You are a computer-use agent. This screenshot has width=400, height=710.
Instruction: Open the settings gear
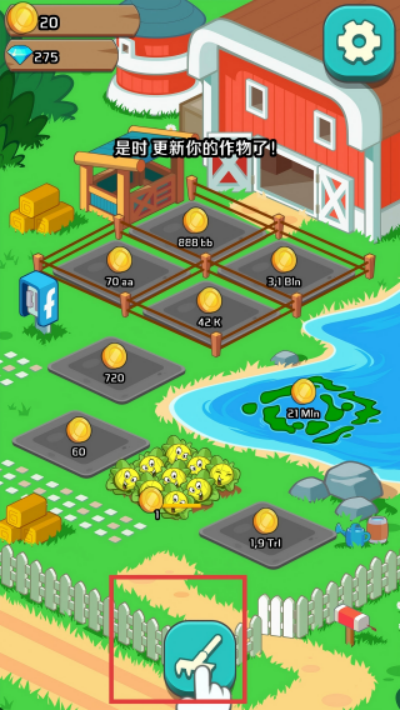pyautogui.click(x=359, y=43)
